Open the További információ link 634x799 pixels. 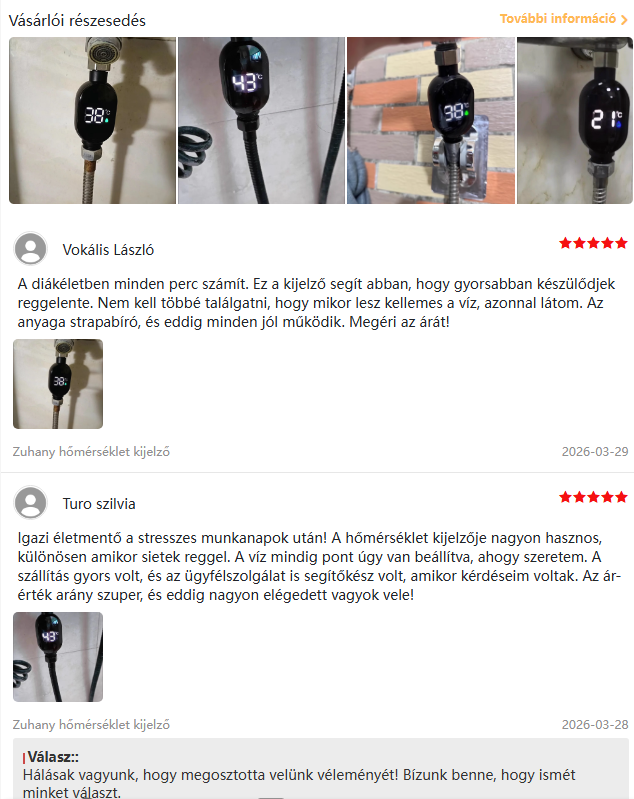pyautogui.click(x=564, y=18)
